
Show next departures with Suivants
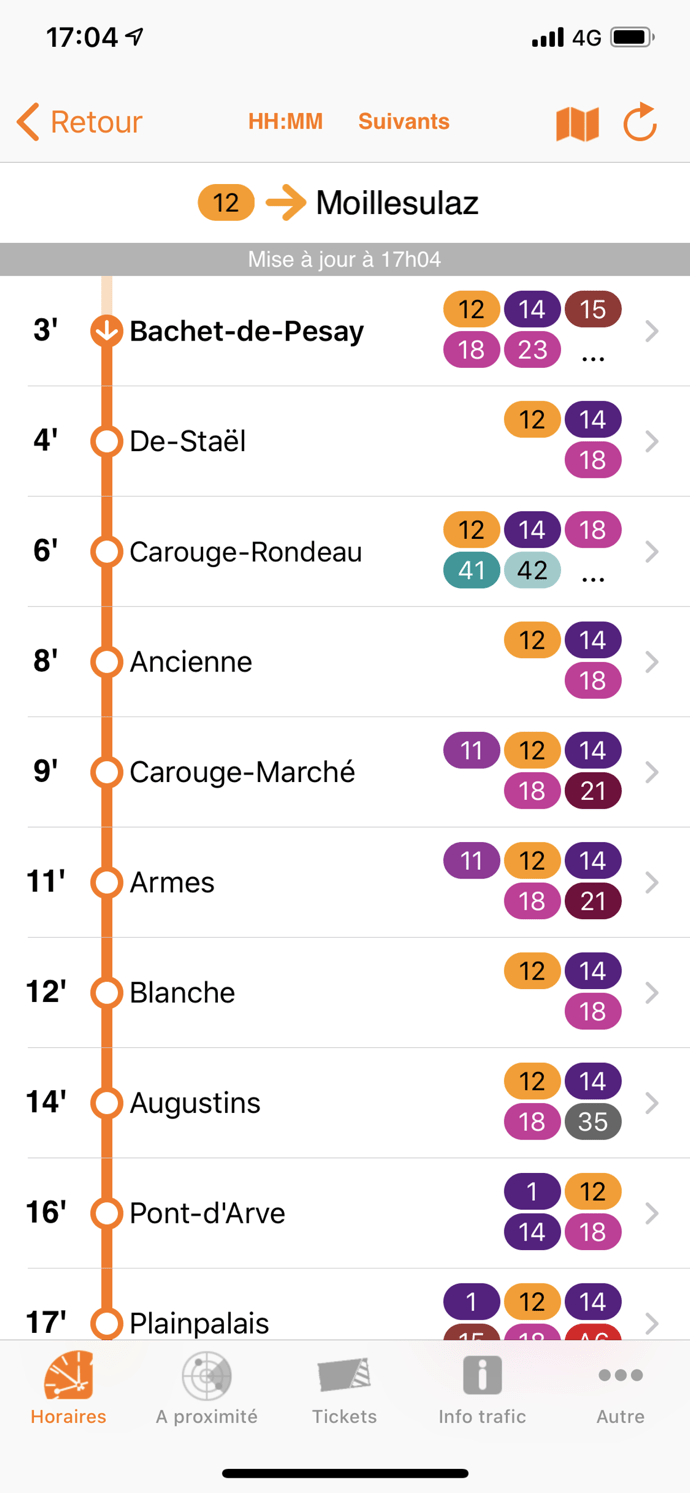[x=404, y=122]
